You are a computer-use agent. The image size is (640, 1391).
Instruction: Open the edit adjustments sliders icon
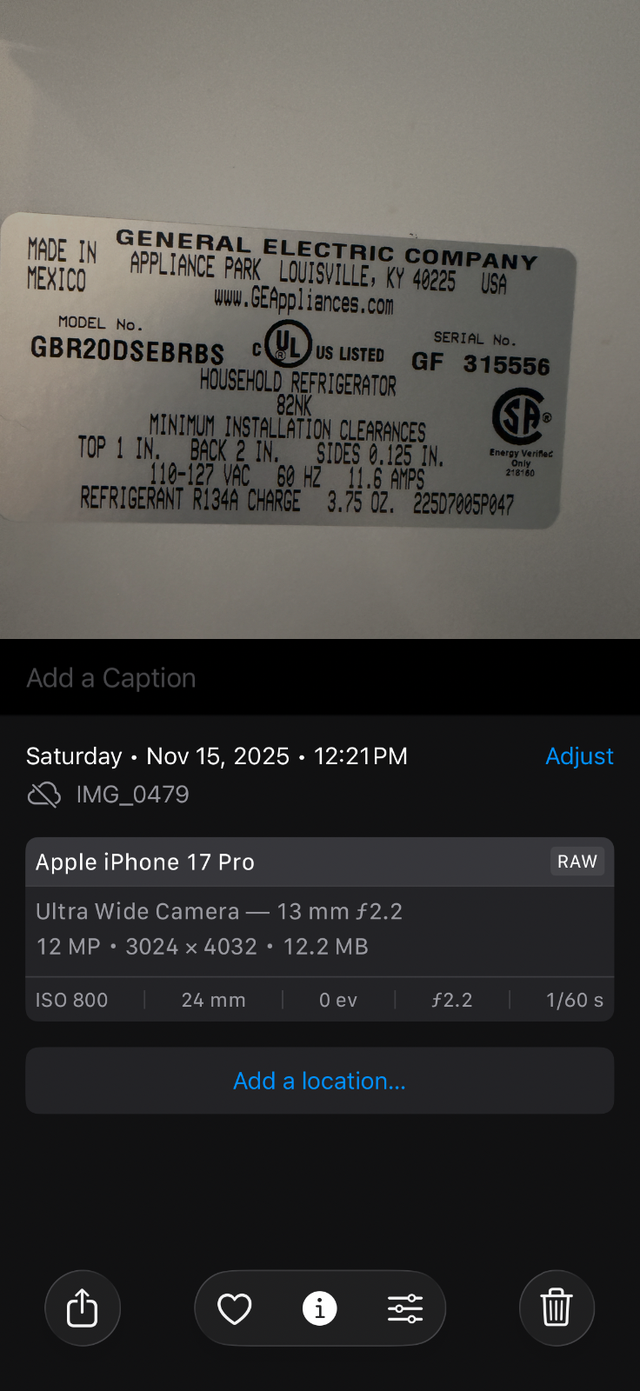[x=405, y=1308]
